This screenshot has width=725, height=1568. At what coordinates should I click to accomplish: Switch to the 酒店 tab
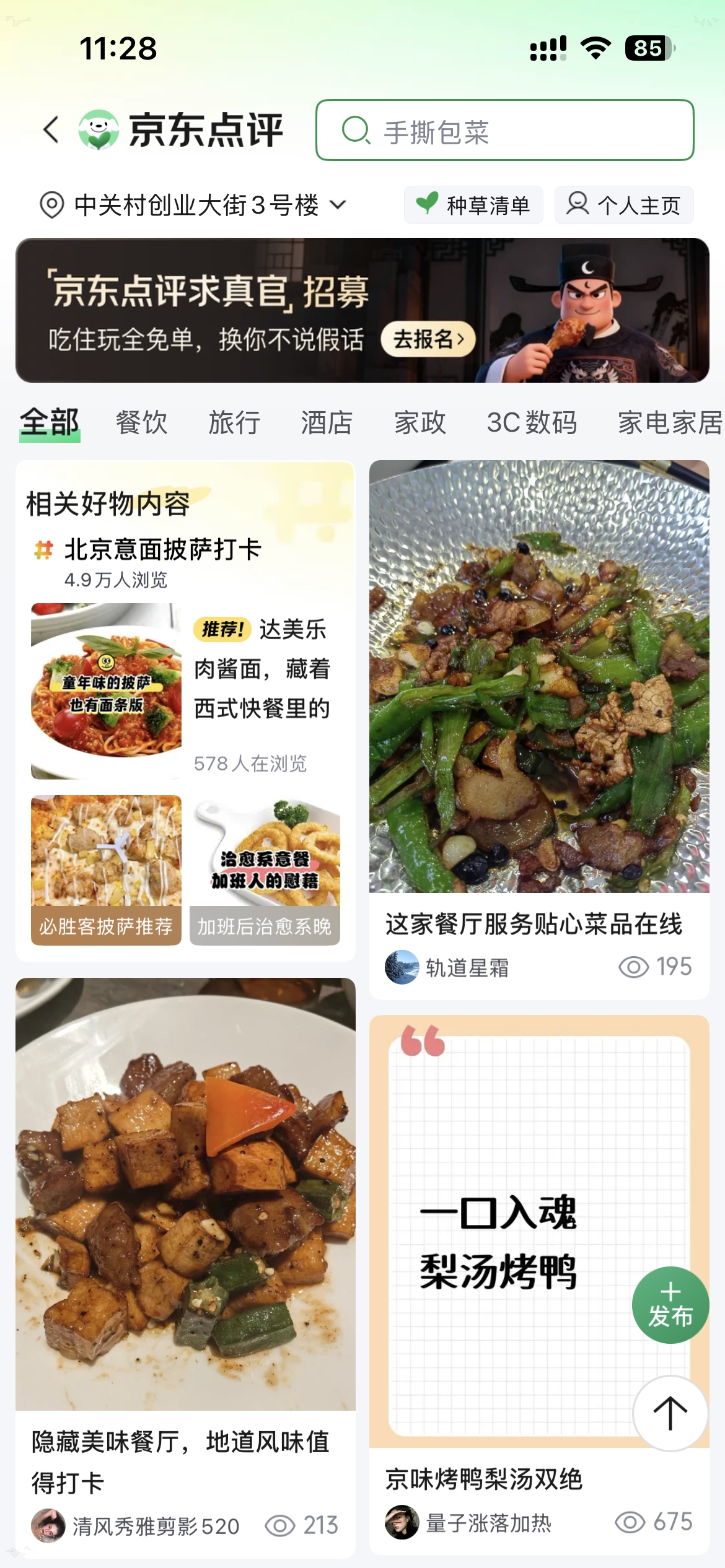327,423
